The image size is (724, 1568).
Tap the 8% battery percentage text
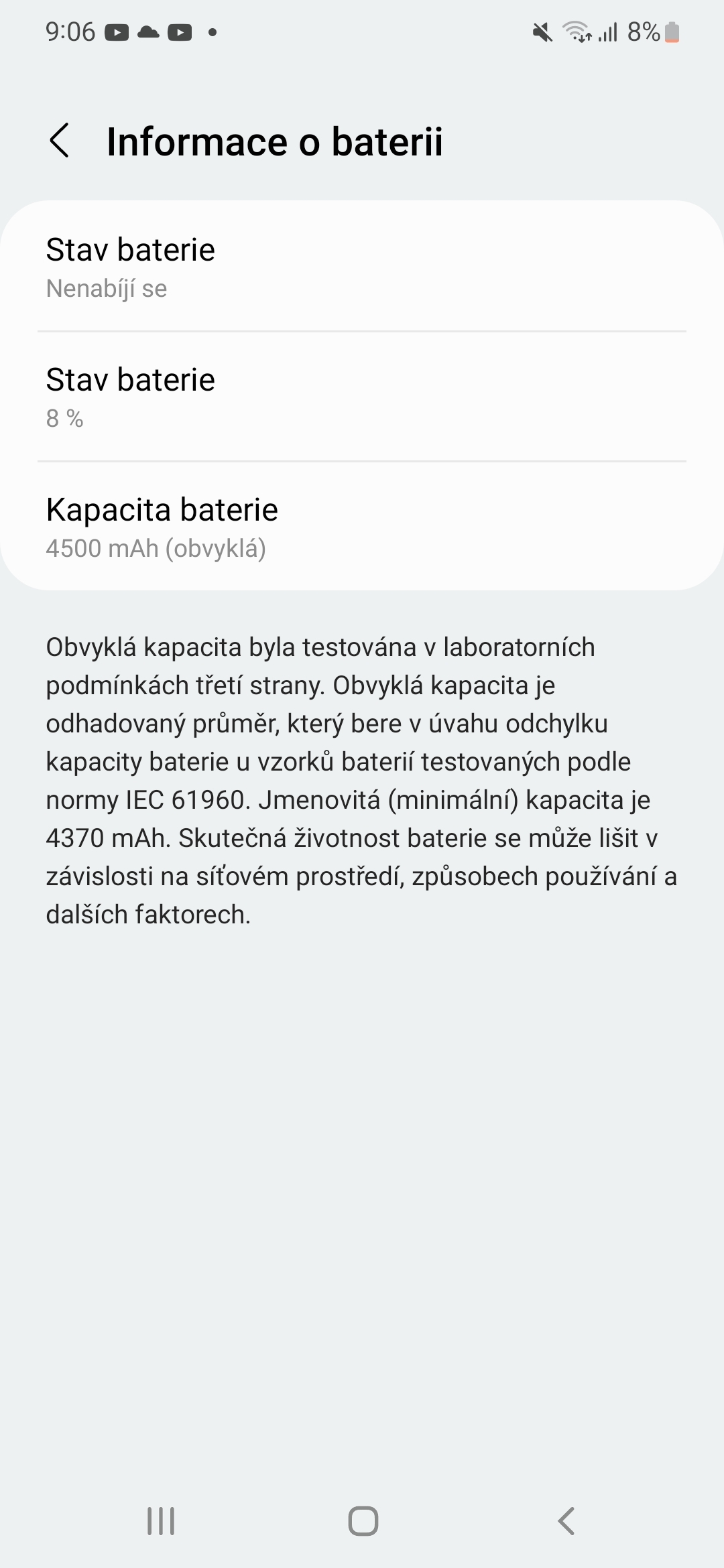[x=643, y=31]
